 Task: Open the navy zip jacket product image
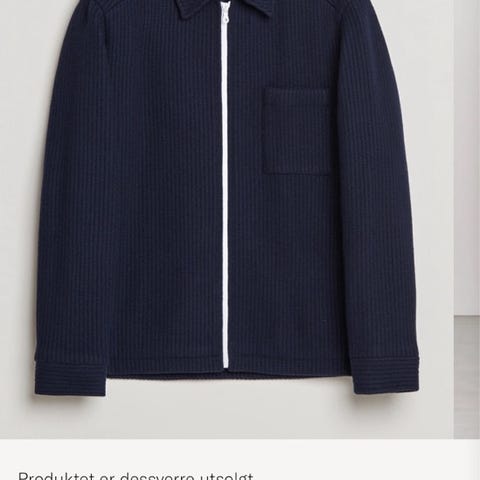coord(227,219)
